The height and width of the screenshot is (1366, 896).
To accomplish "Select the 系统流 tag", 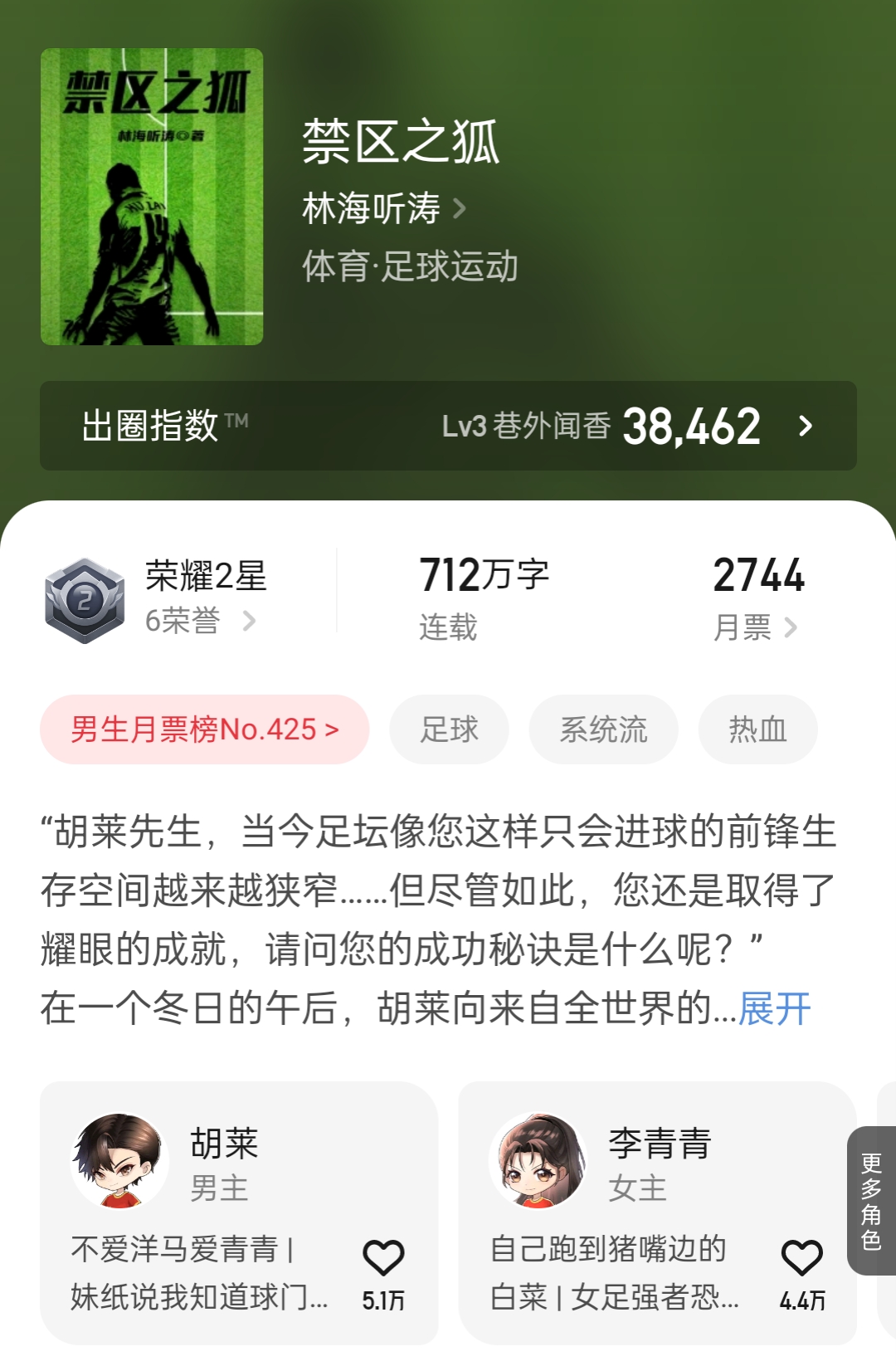I will (x=602, y=728).
